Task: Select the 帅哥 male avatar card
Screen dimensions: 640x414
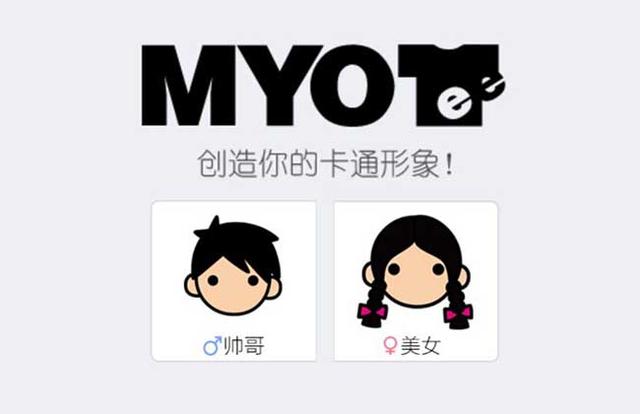Action: 233,281
